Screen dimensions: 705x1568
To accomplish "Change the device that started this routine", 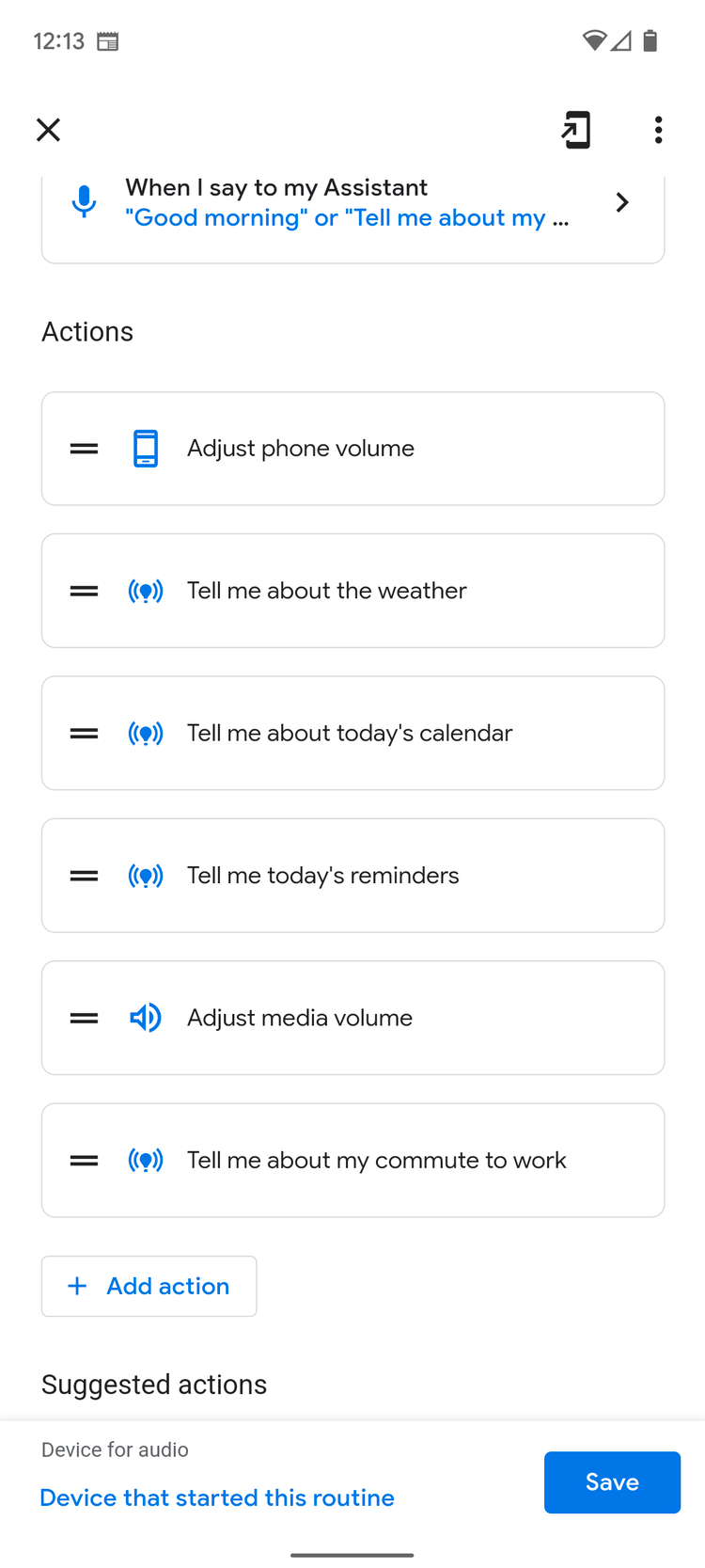I will tap(217, 1497).
